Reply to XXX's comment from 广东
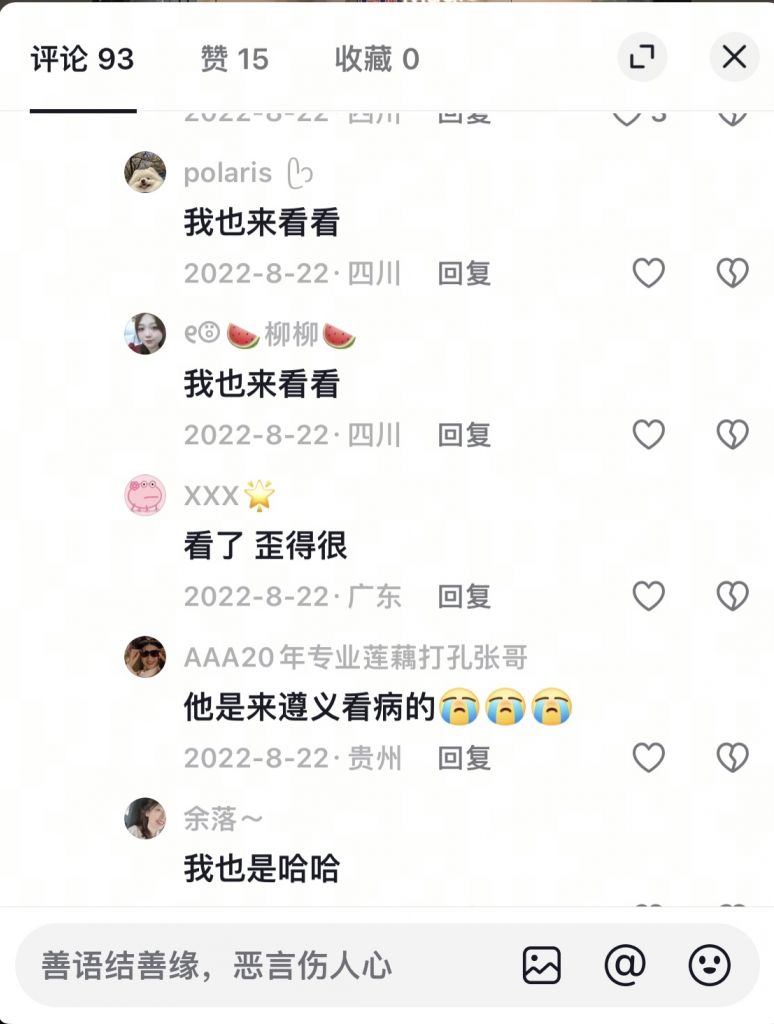The width and height of the screenshot is (774, 1024). click(465, 597)
